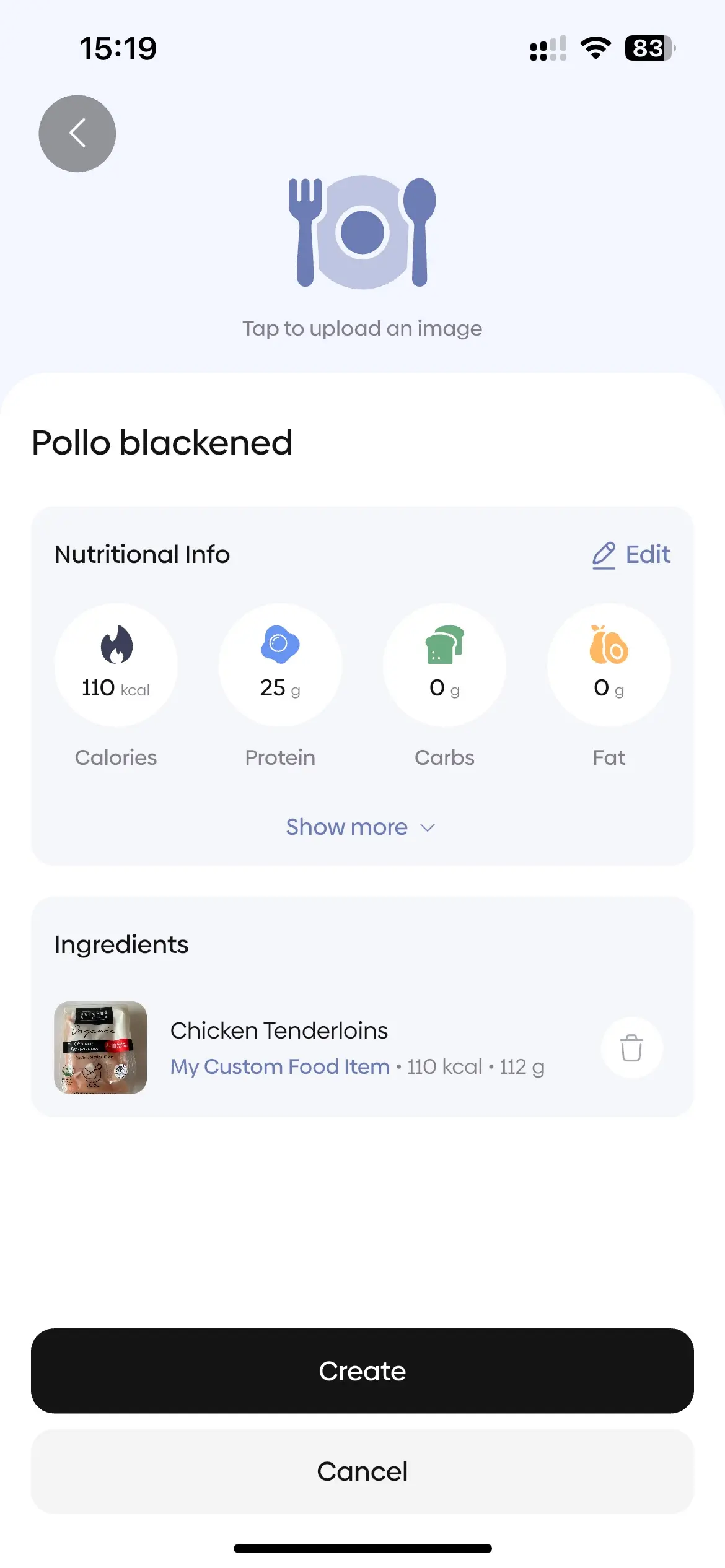Tap the Ingredients section header
The height and width of the screenshot is (1568, 725).
pos(121,944)
